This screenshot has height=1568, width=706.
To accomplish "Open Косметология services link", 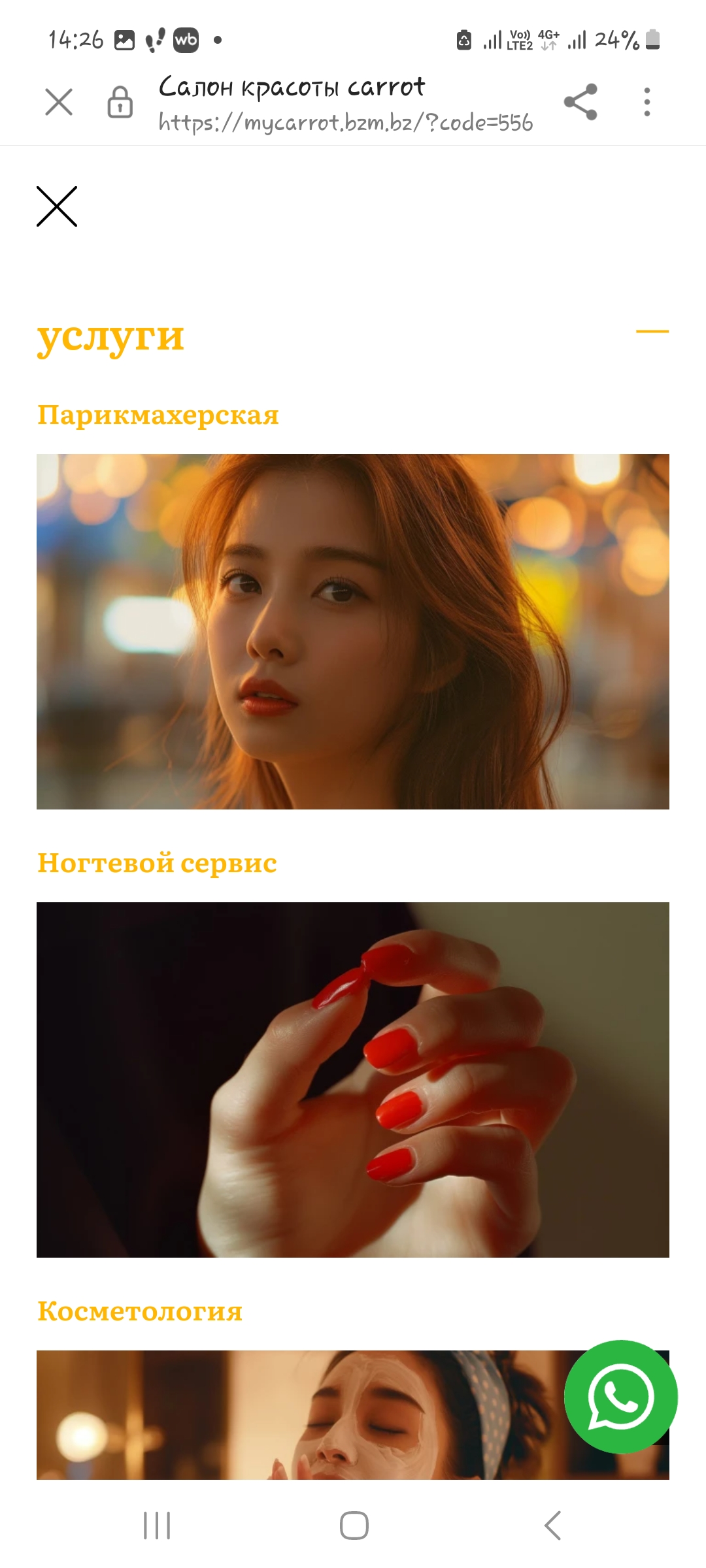I will click(139, 1311).
